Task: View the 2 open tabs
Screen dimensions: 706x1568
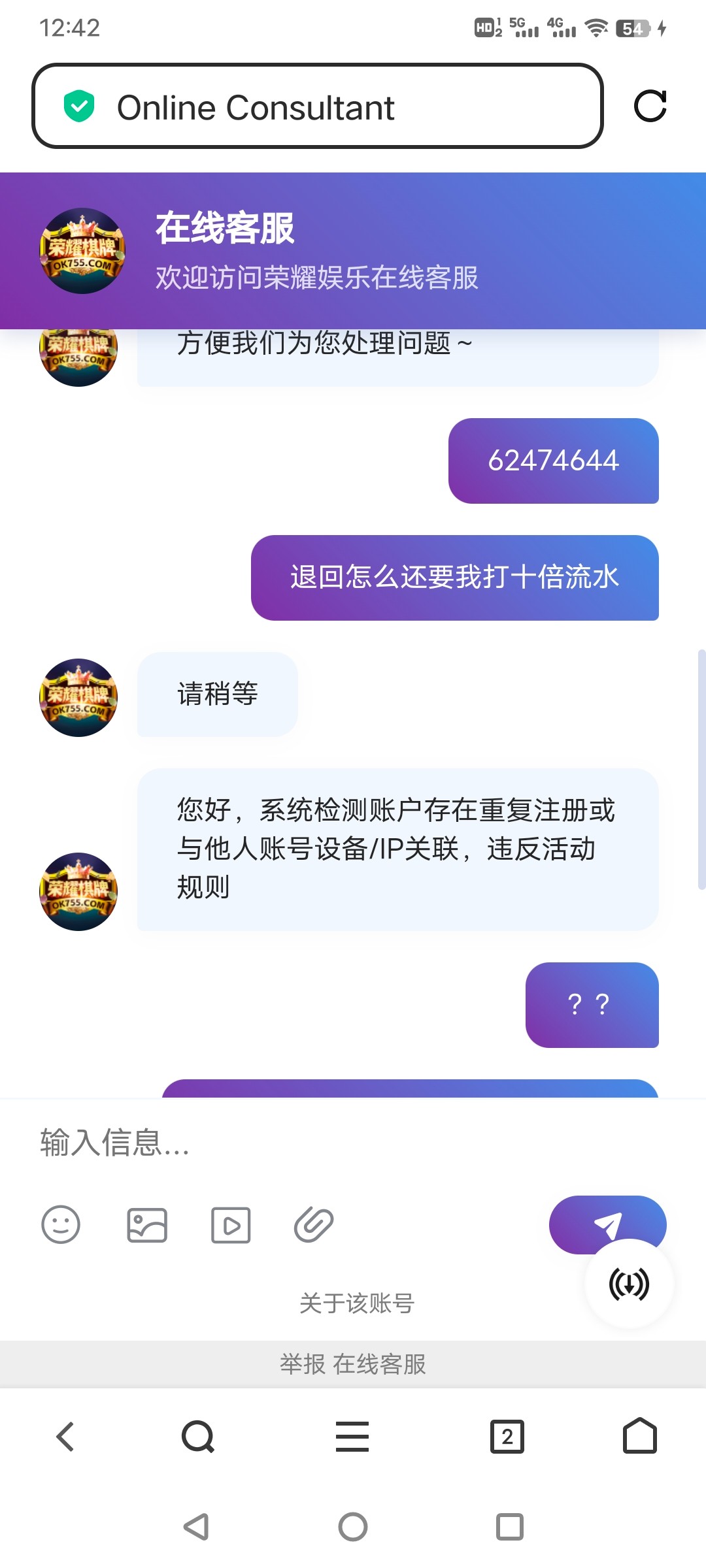Action: pyautogui.click(x=507, y=1437)
